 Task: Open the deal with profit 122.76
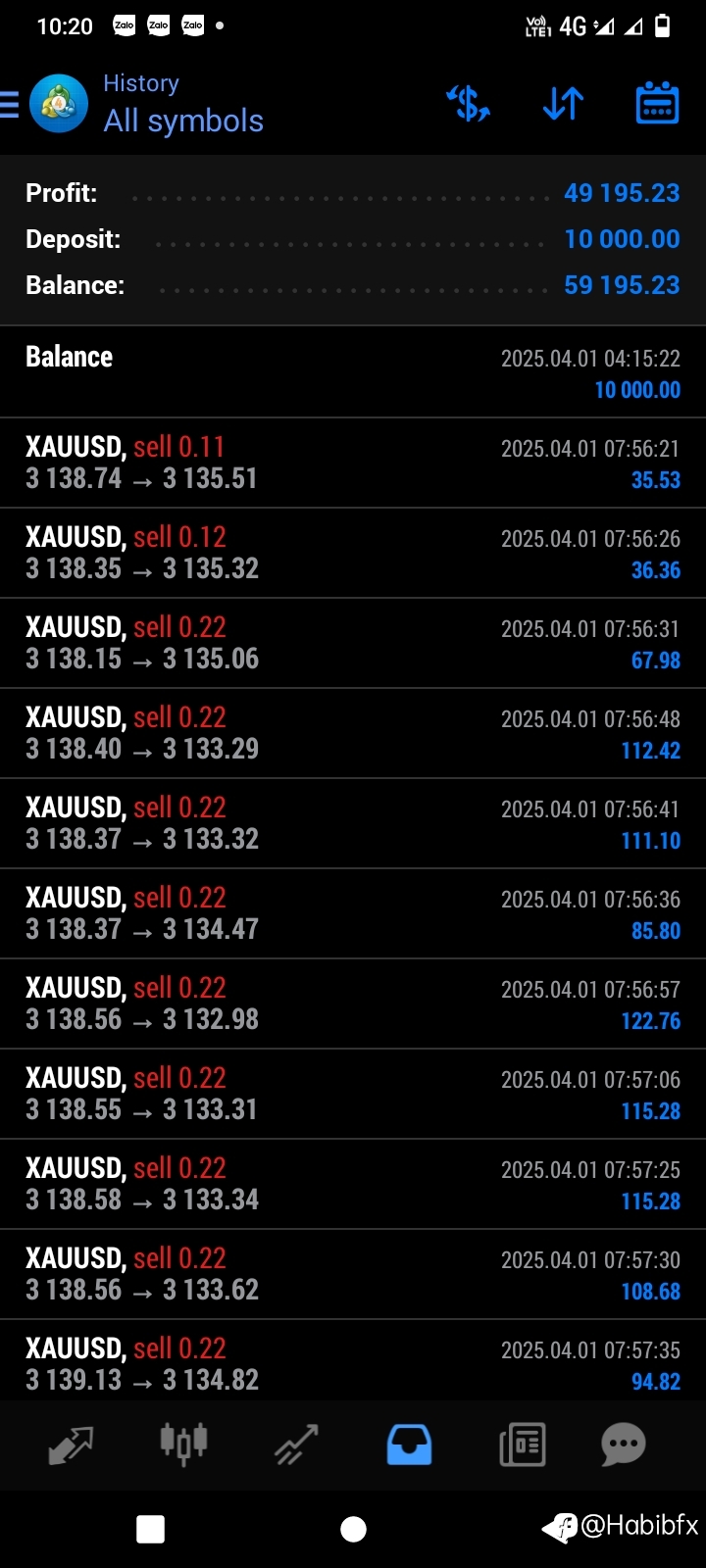pyautogui.click(x=353, y=1004)
